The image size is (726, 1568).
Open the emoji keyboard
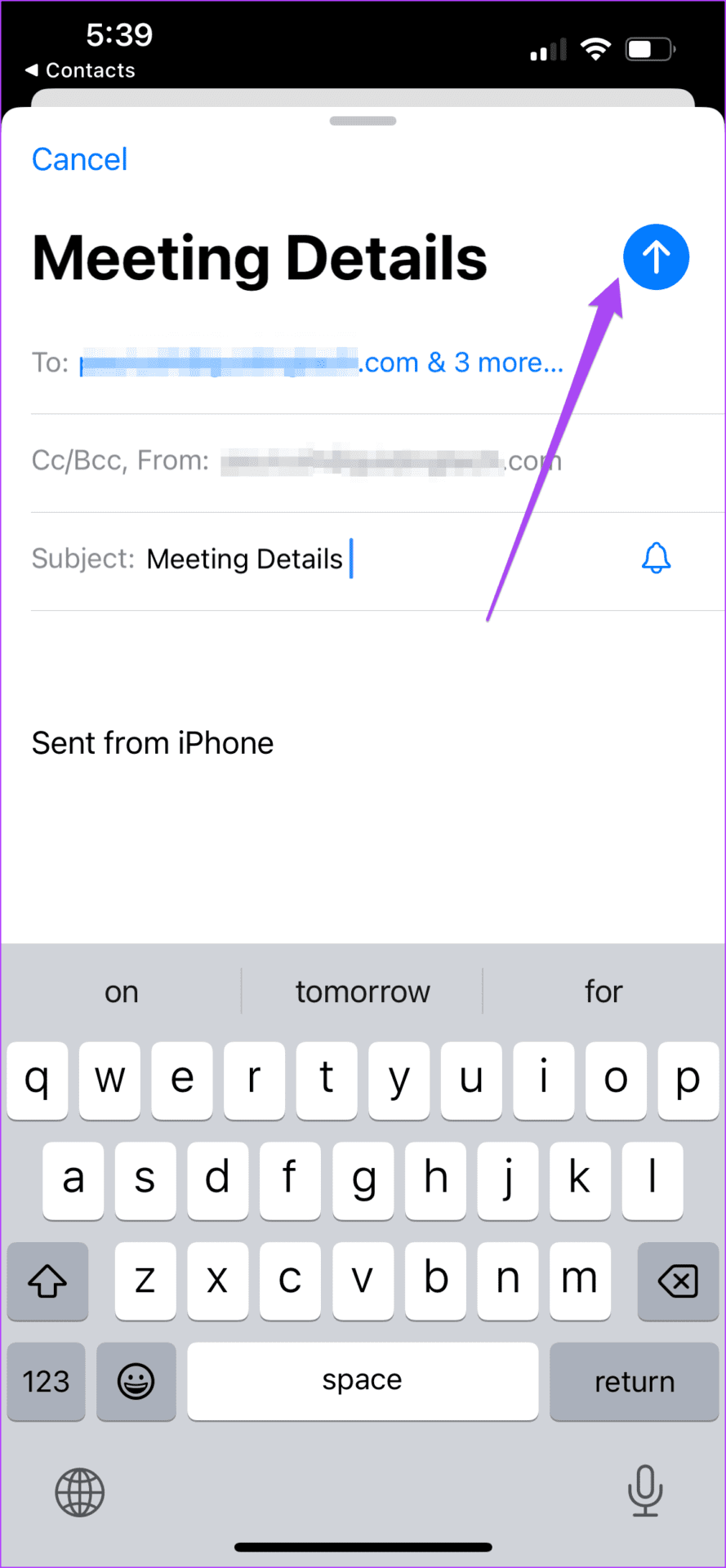(136, 1381)
